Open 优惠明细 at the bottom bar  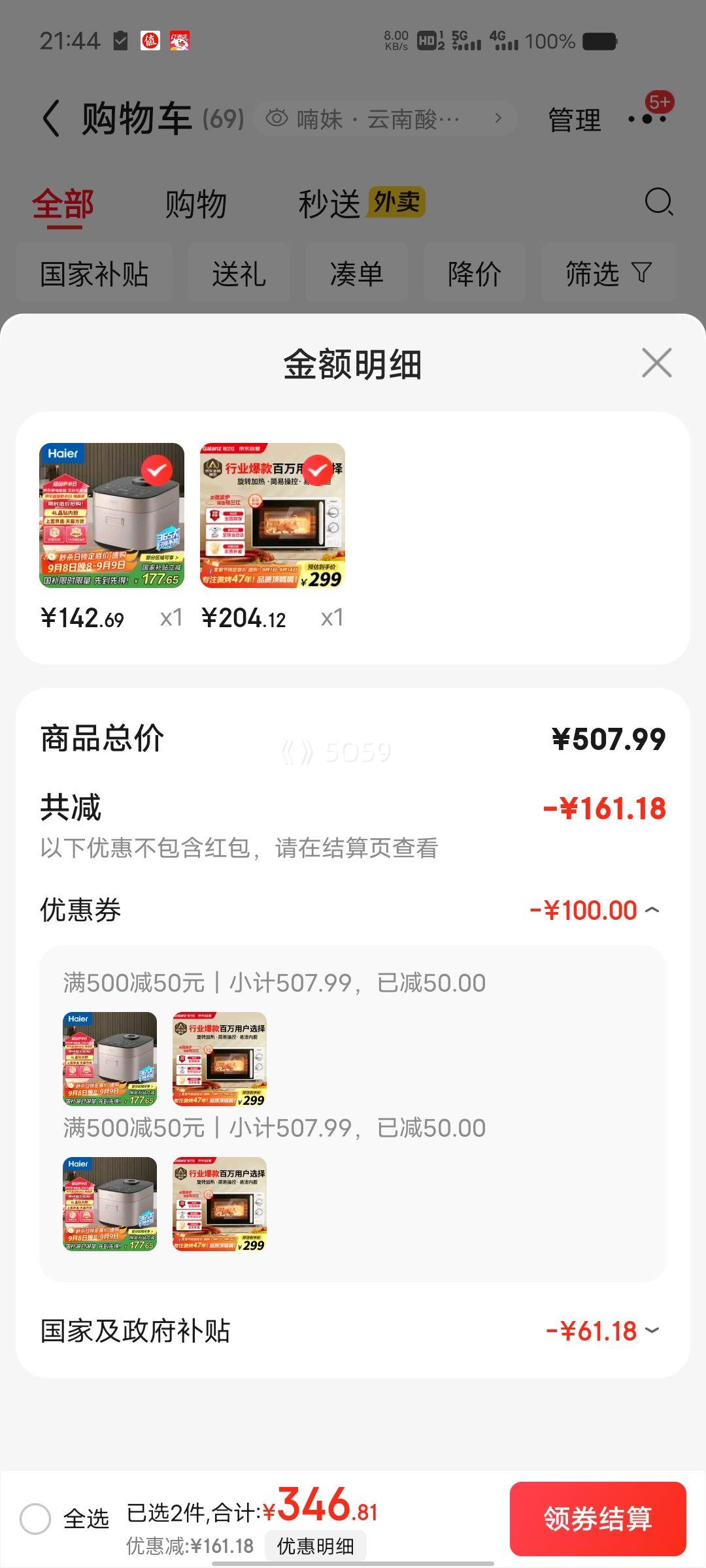[315, 1546]
